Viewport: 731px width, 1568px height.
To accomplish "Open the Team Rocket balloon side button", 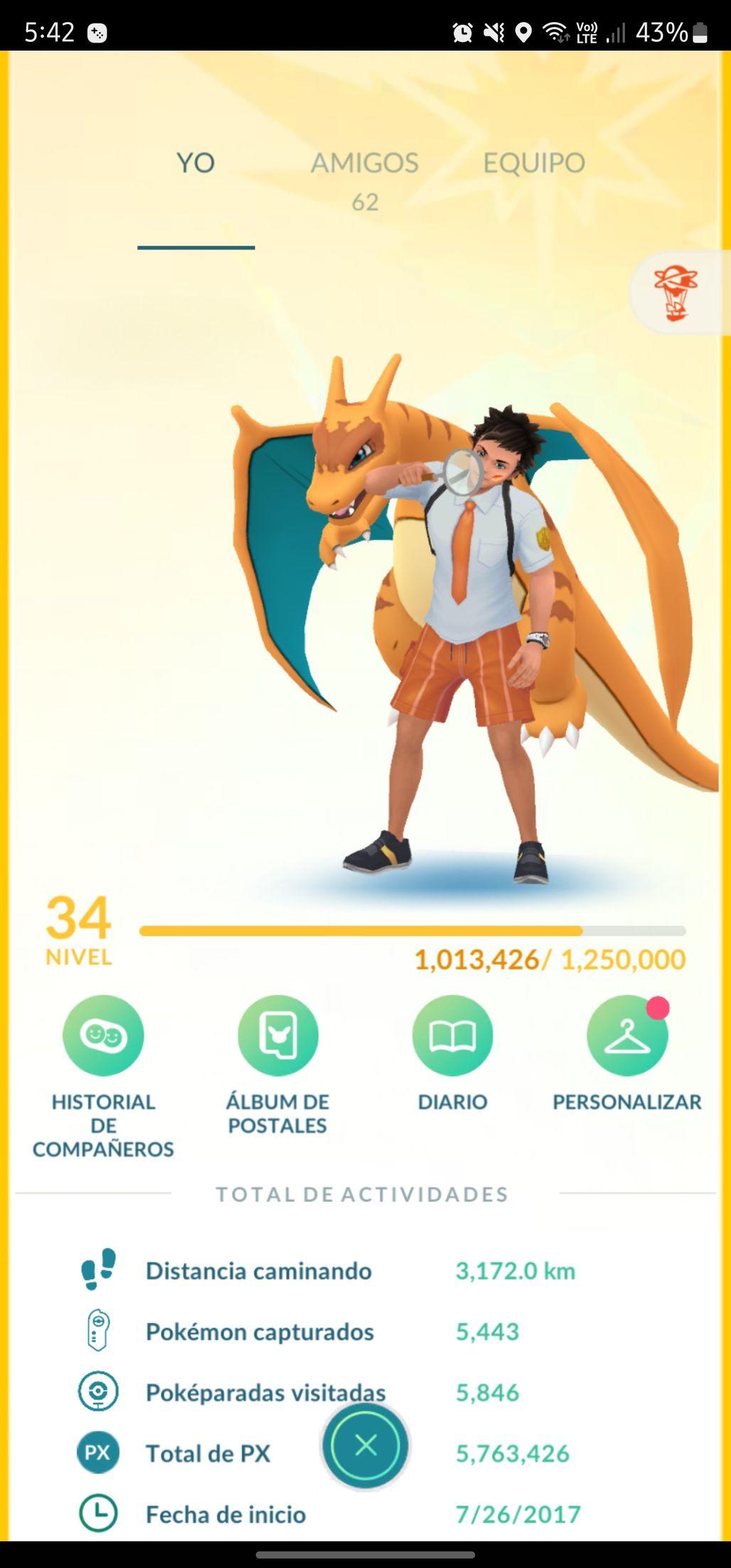I will 677,293.
